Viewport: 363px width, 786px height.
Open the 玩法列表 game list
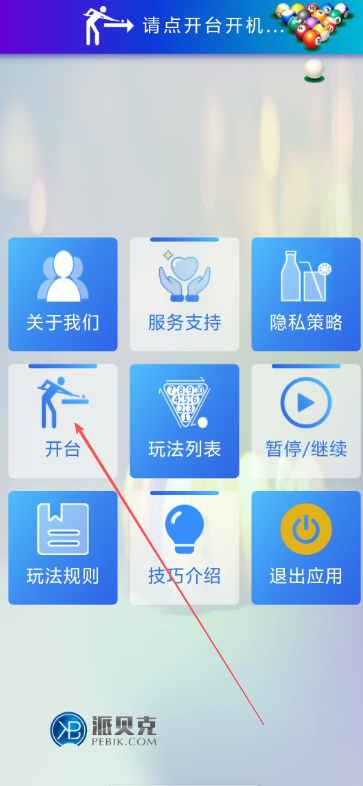(x=185, y=421)
